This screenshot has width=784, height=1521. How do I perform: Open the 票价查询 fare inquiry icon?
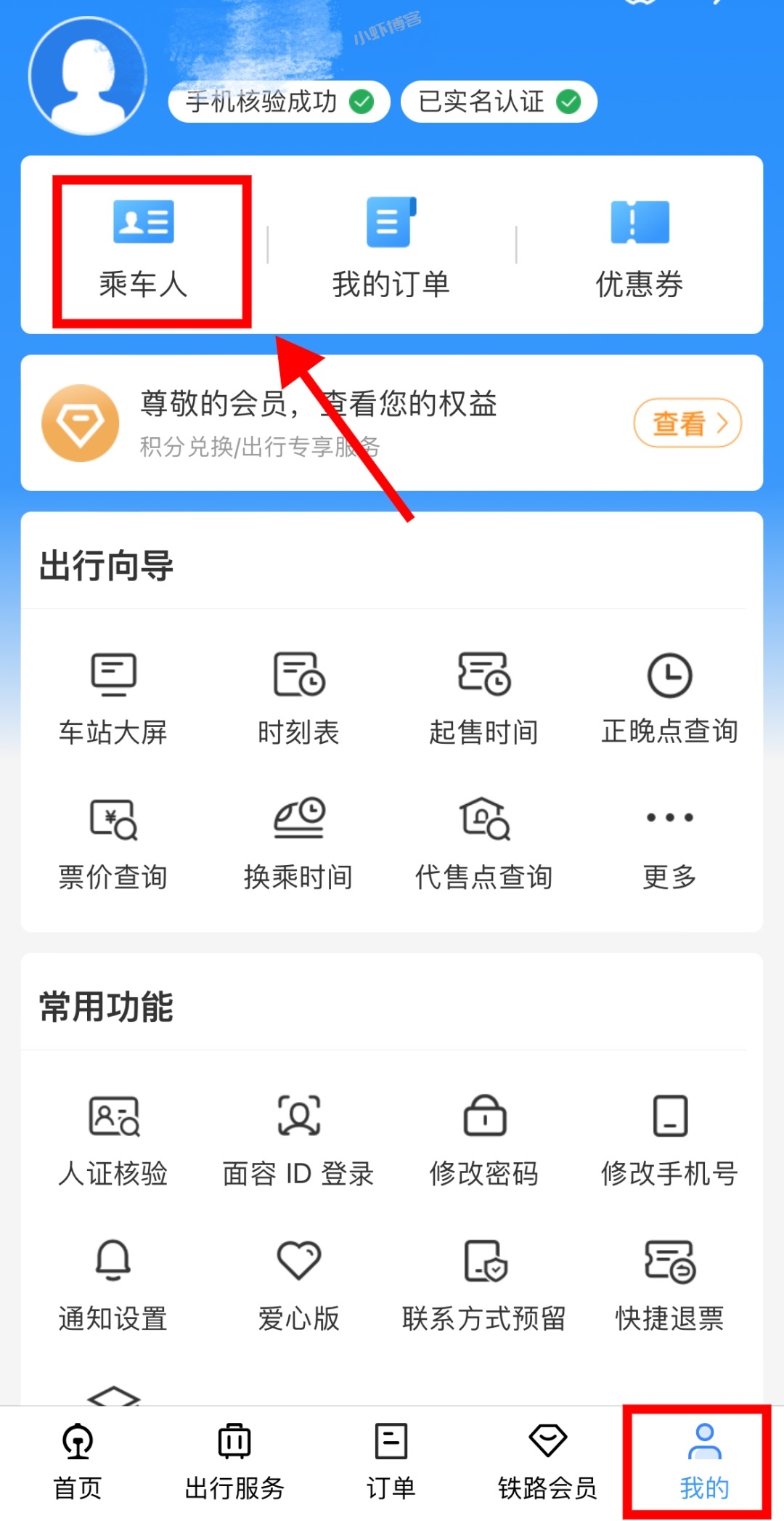pyautogui.click(x=114, y=821)
